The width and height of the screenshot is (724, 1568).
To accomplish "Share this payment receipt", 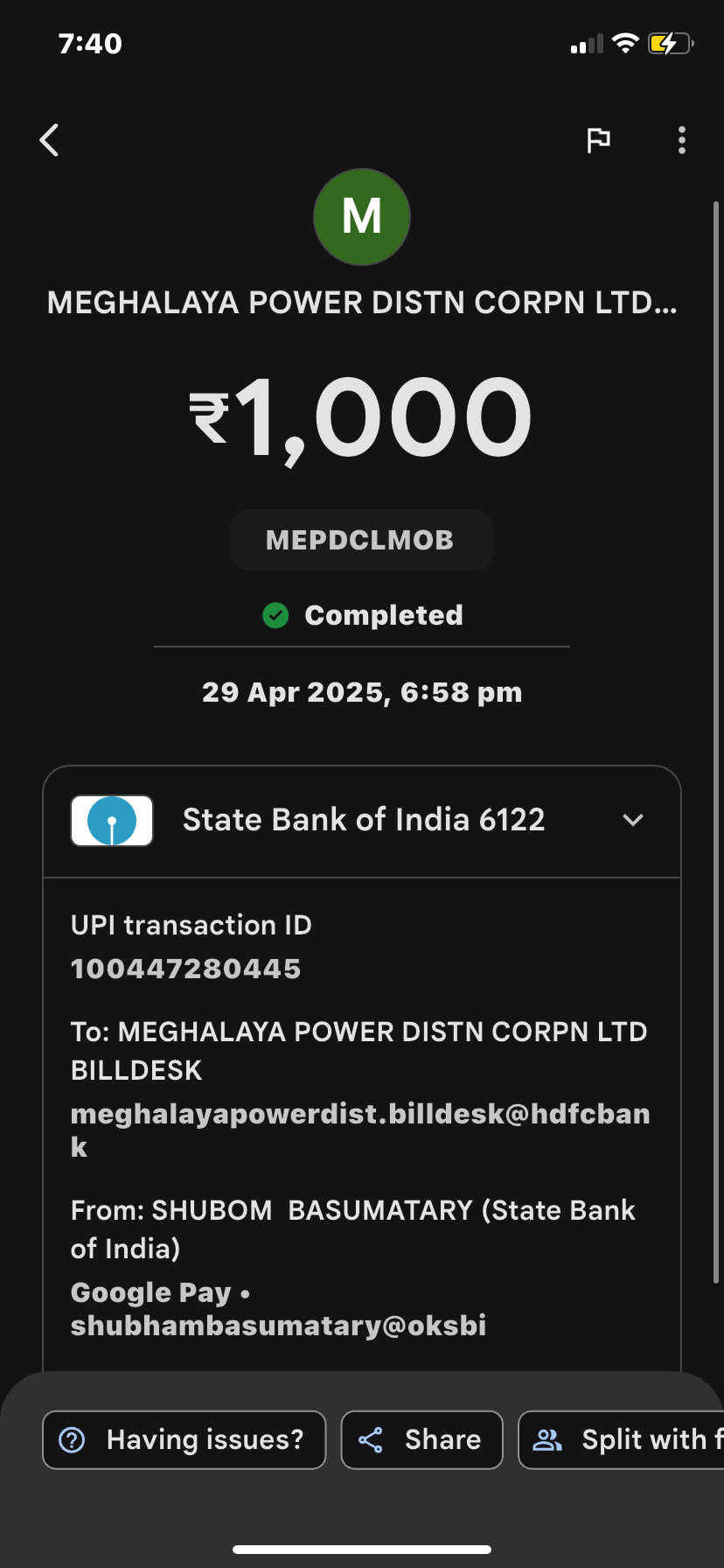I will [x=421, y=1439].
